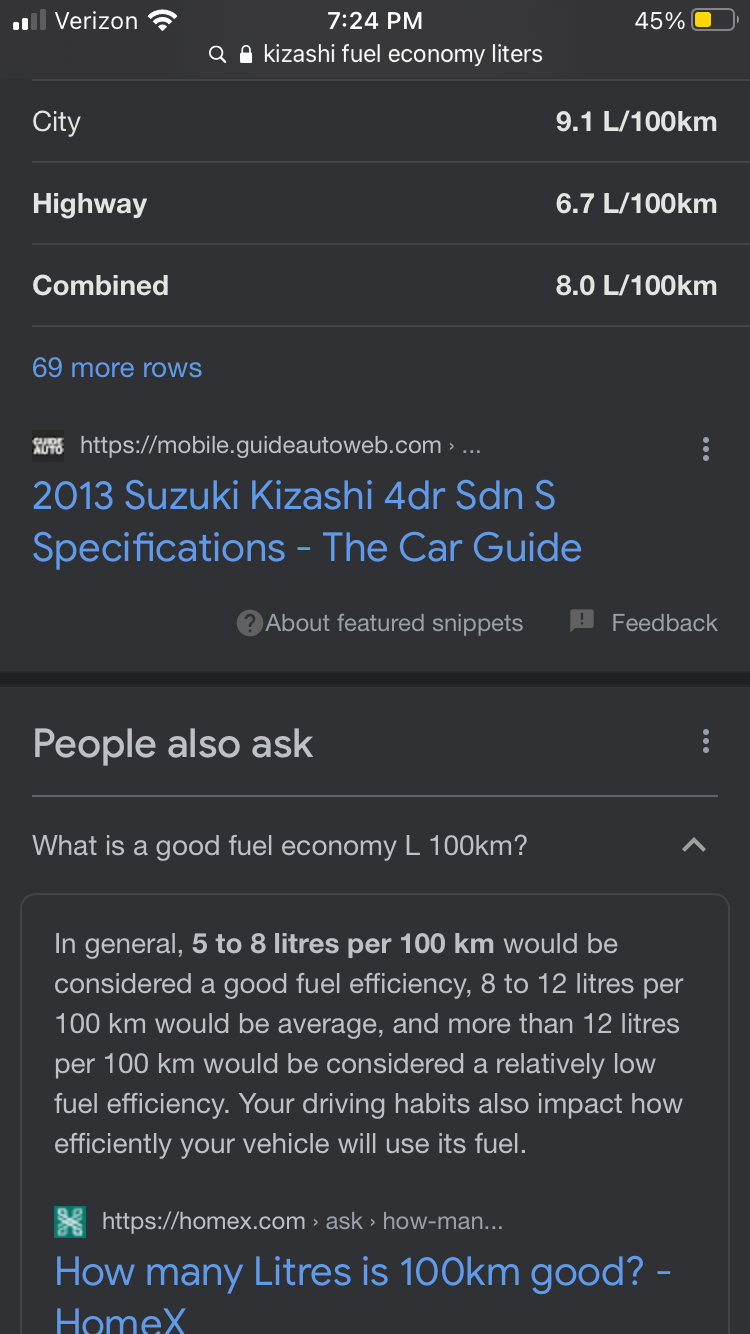Open options menu for guideautoweb result
This screenshot has width=750, height=1334.
pyautogui.click(x=706, y=448)
